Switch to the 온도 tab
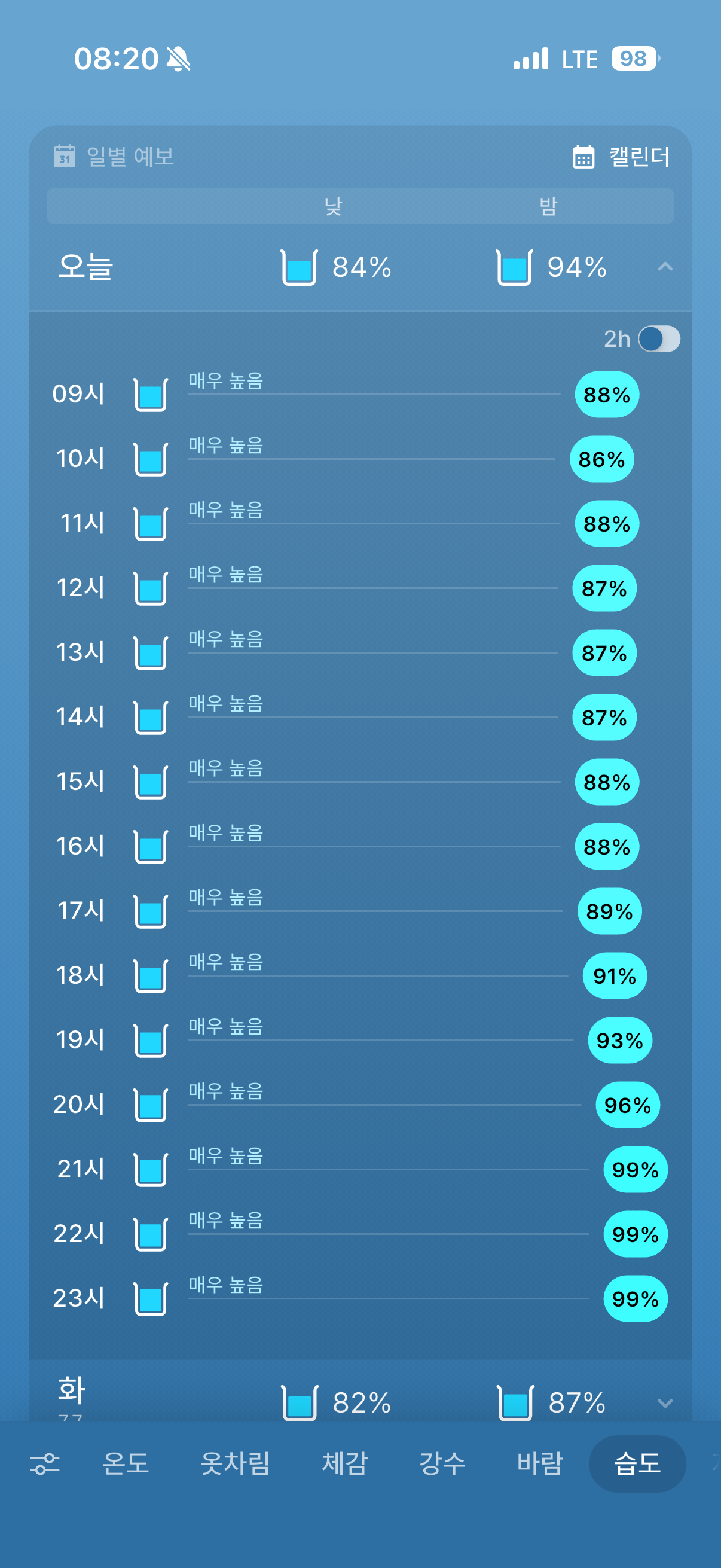Screen dimensions: 721x1568 tap(126, 1463)
